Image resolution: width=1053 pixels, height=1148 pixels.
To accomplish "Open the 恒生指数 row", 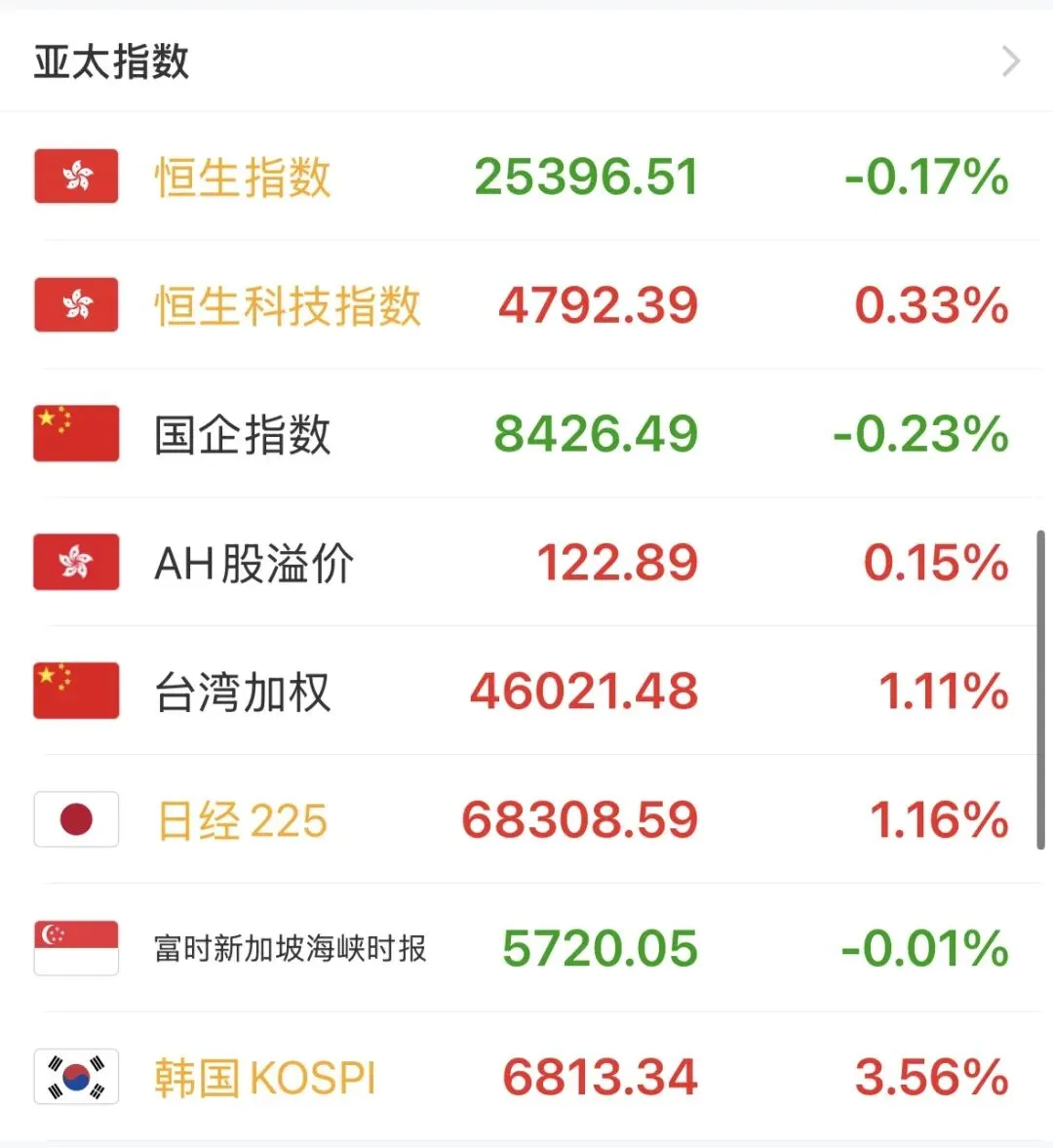I will pyautogui.click(x=526, y=176).
